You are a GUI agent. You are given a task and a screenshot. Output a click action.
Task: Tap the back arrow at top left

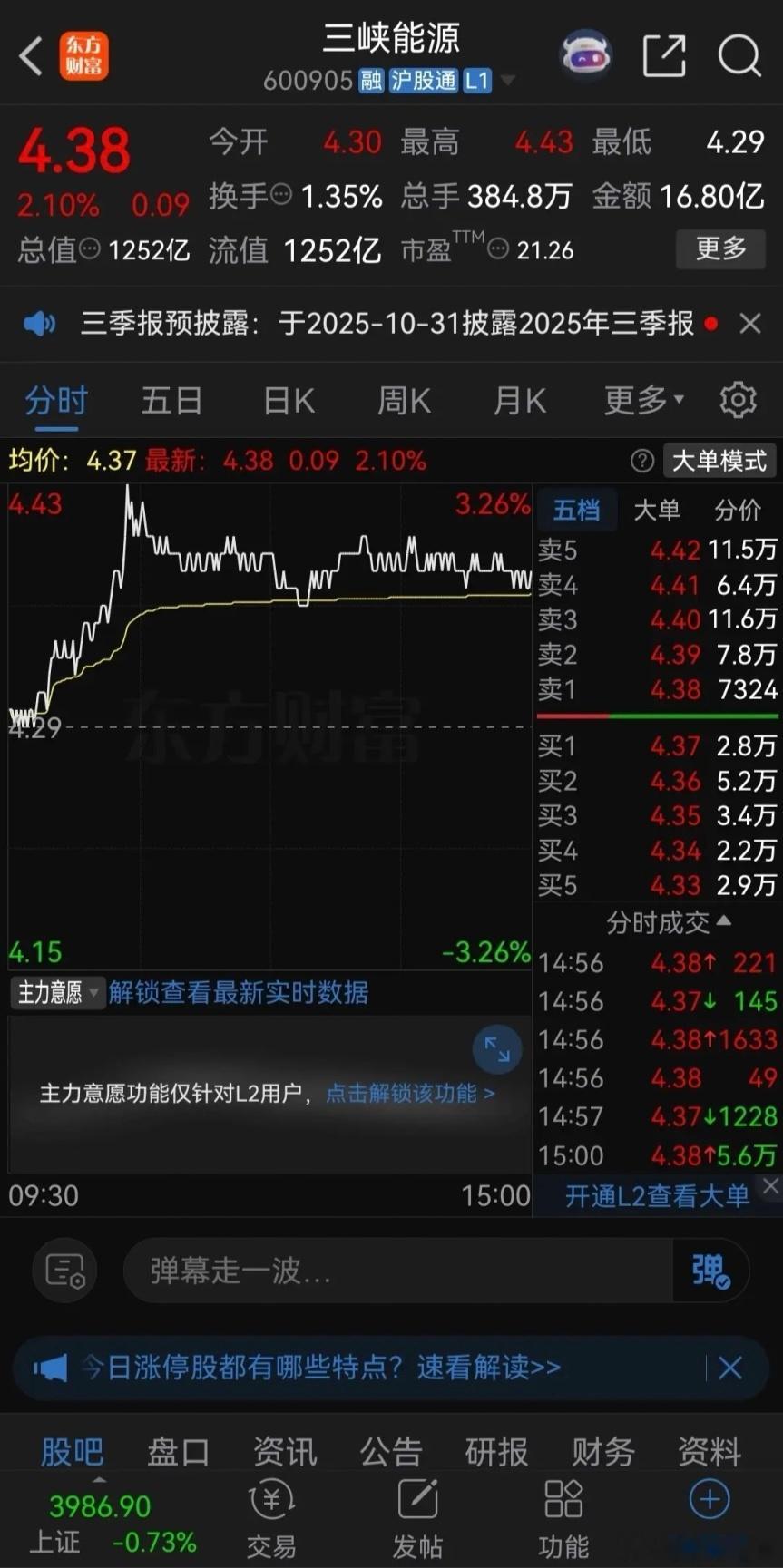(30, 54)
